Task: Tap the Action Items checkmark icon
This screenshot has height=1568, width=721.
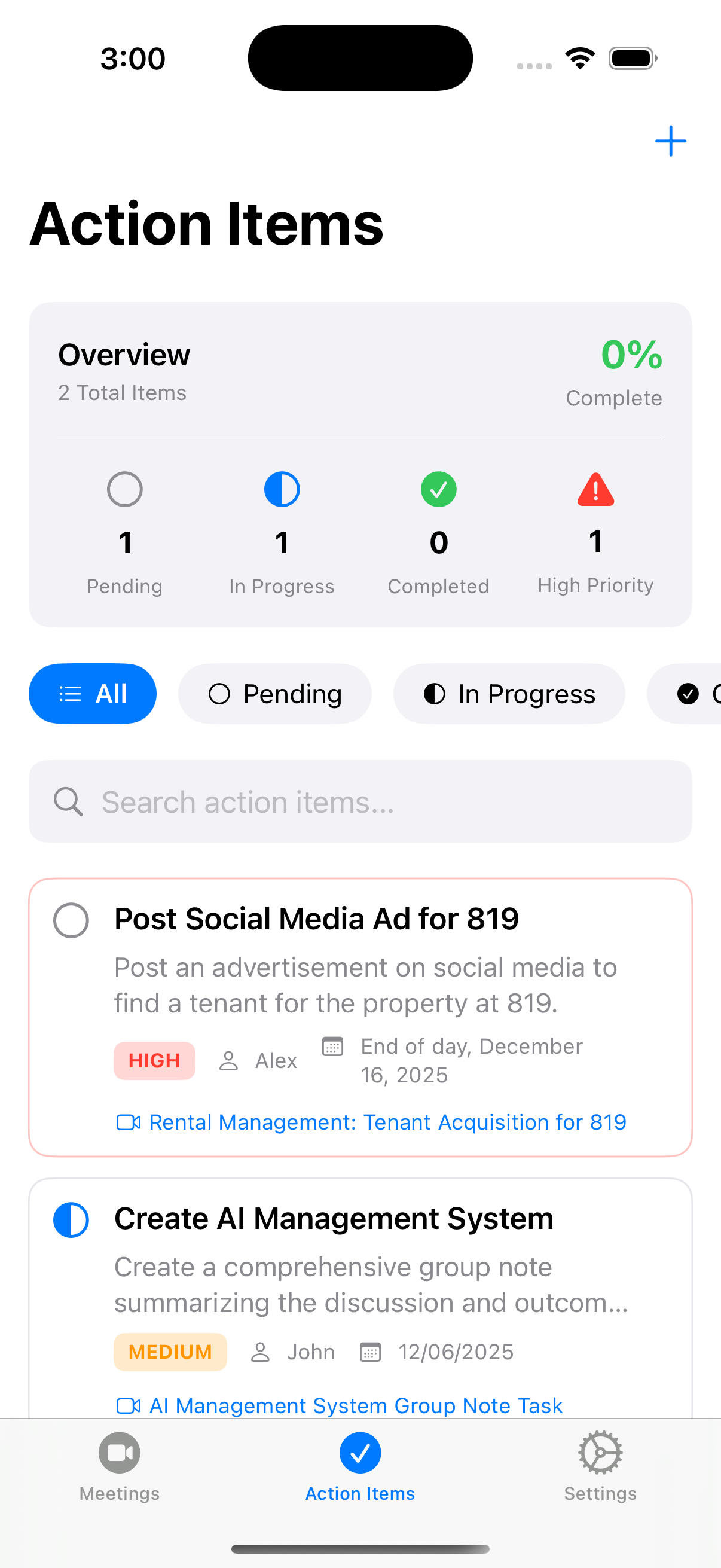Action: tap(359, 1451)
